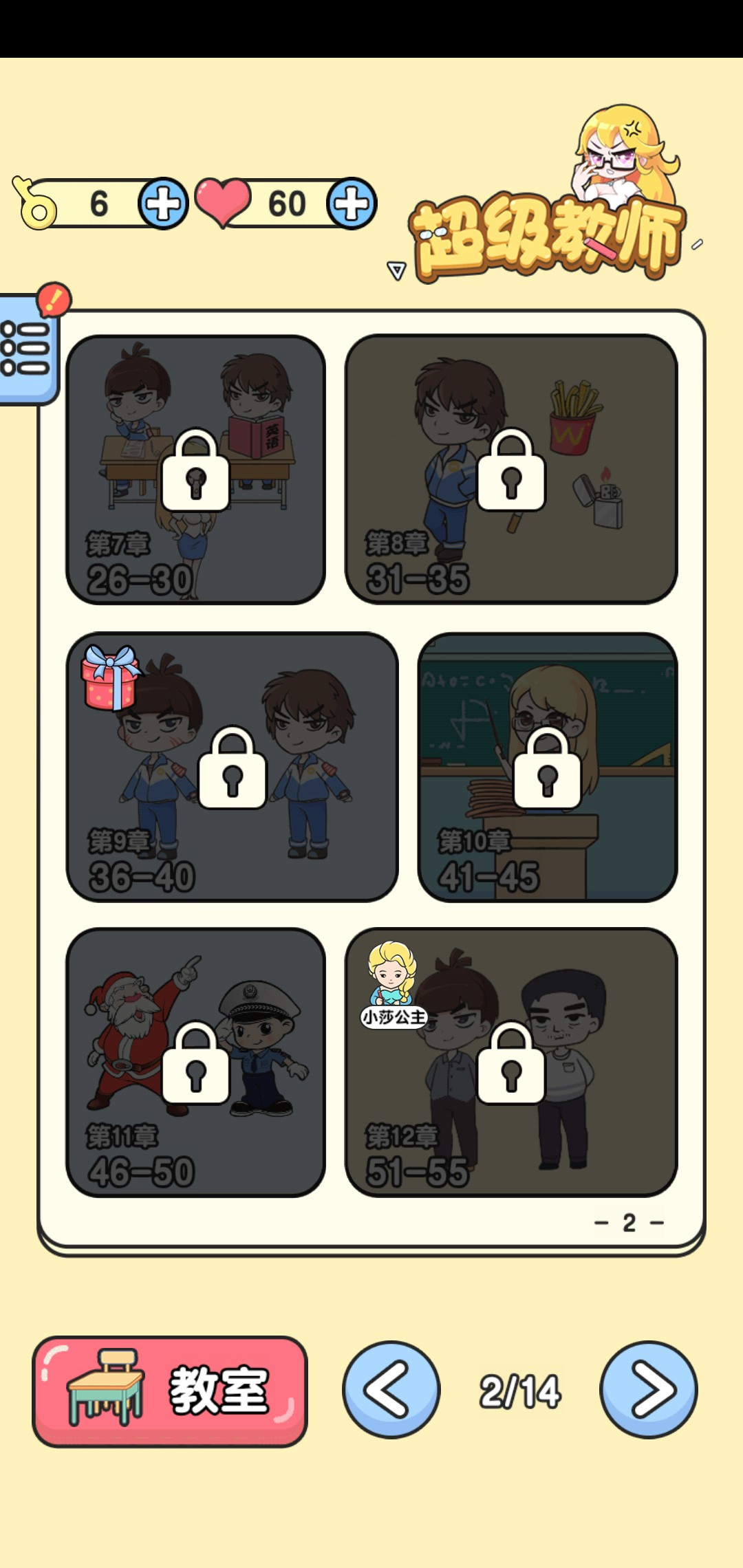Open locked chapter 第10章 41-45

[547, 767]
